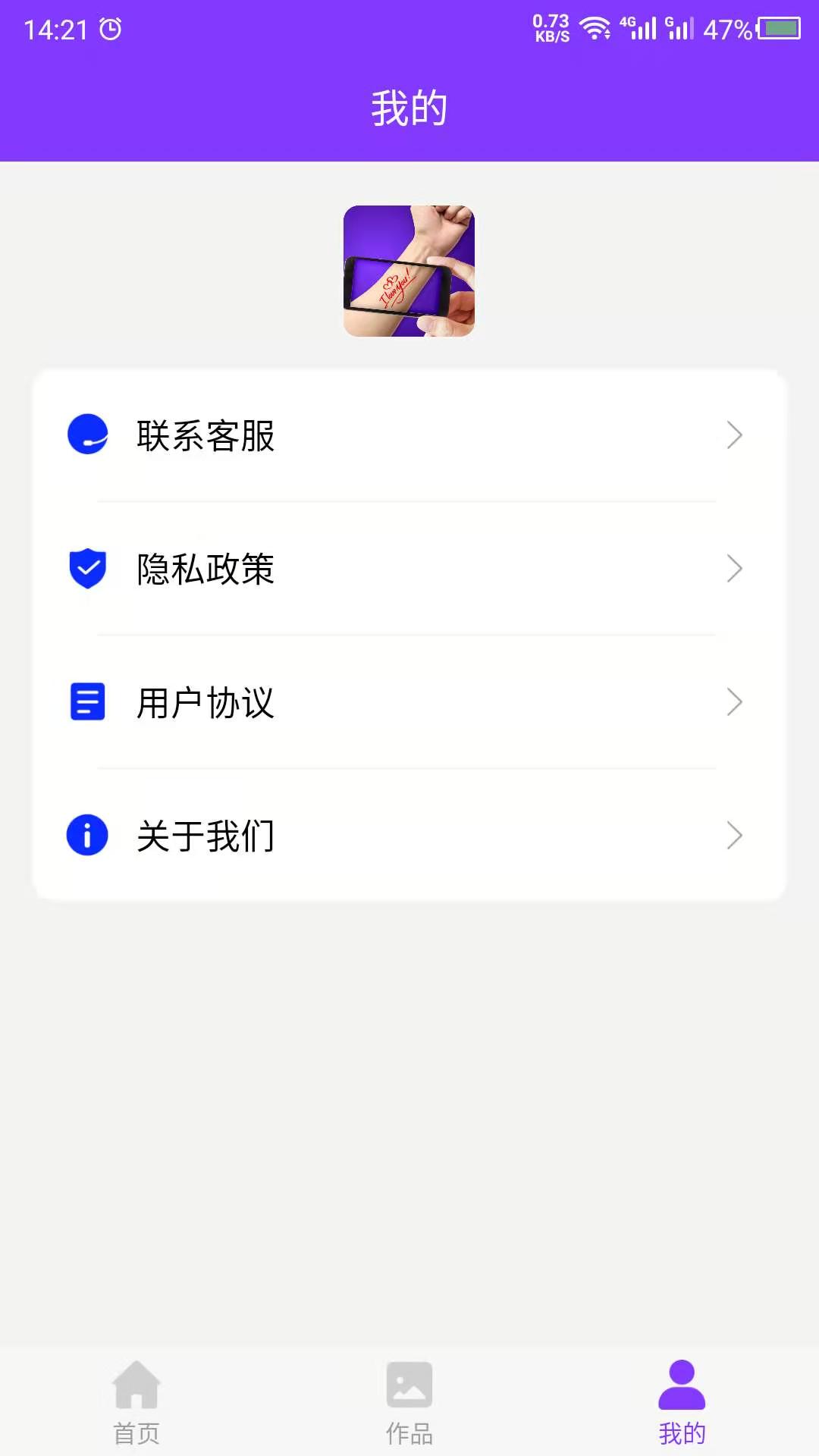Screen dimensions: 819x1456
Task: Click the profile avatar image
Action: point(409,273)
